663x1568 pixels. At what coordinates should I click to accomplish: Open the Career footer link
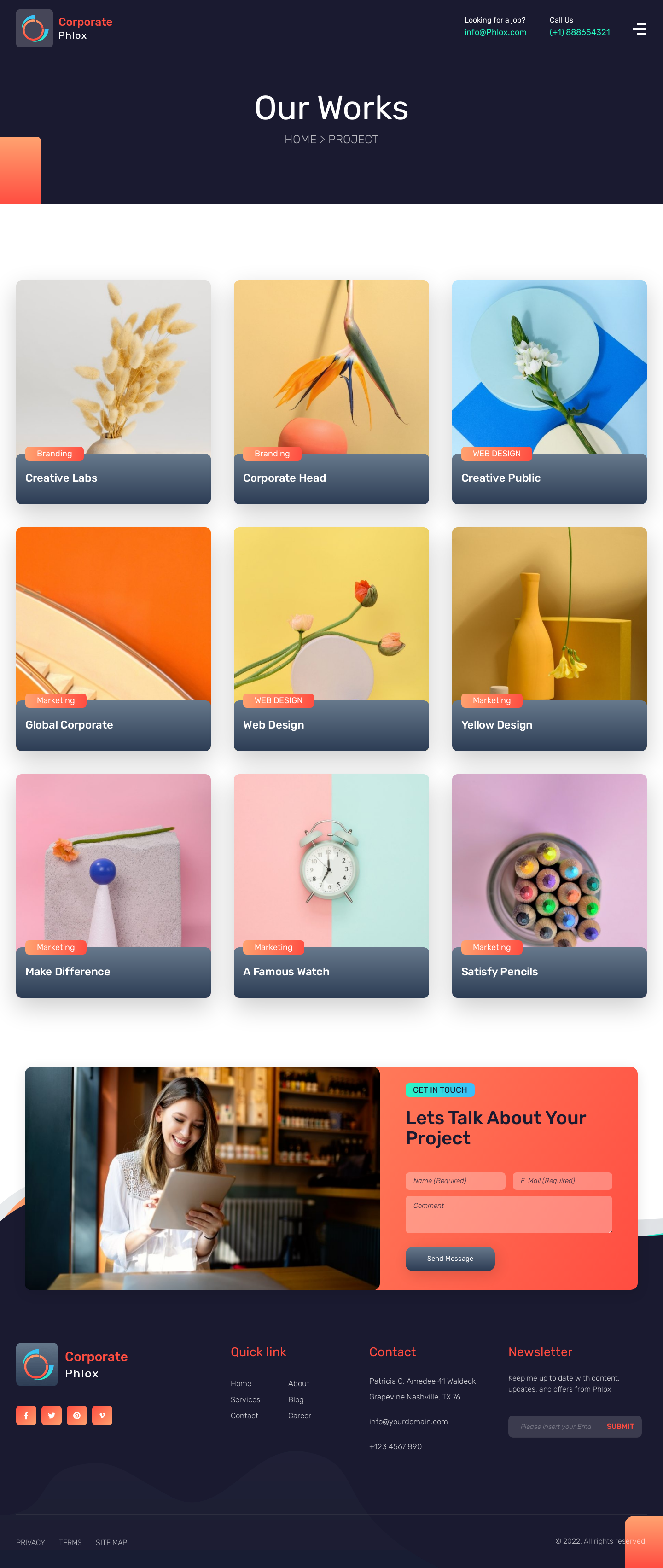[299, 1415]
